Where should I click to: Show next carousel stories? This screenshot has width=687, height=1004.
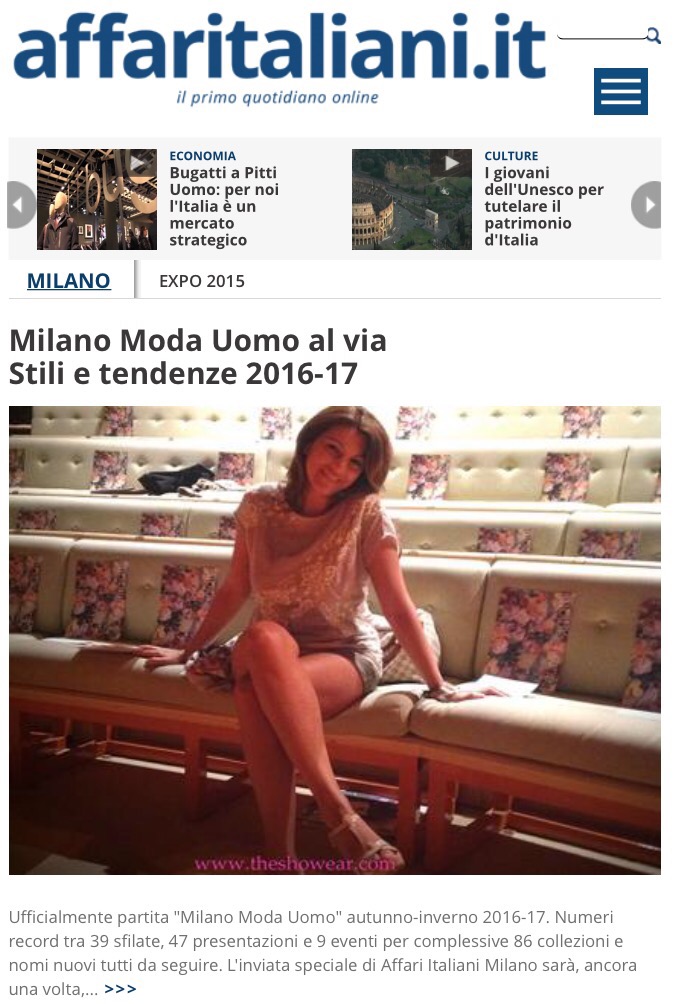647,204
